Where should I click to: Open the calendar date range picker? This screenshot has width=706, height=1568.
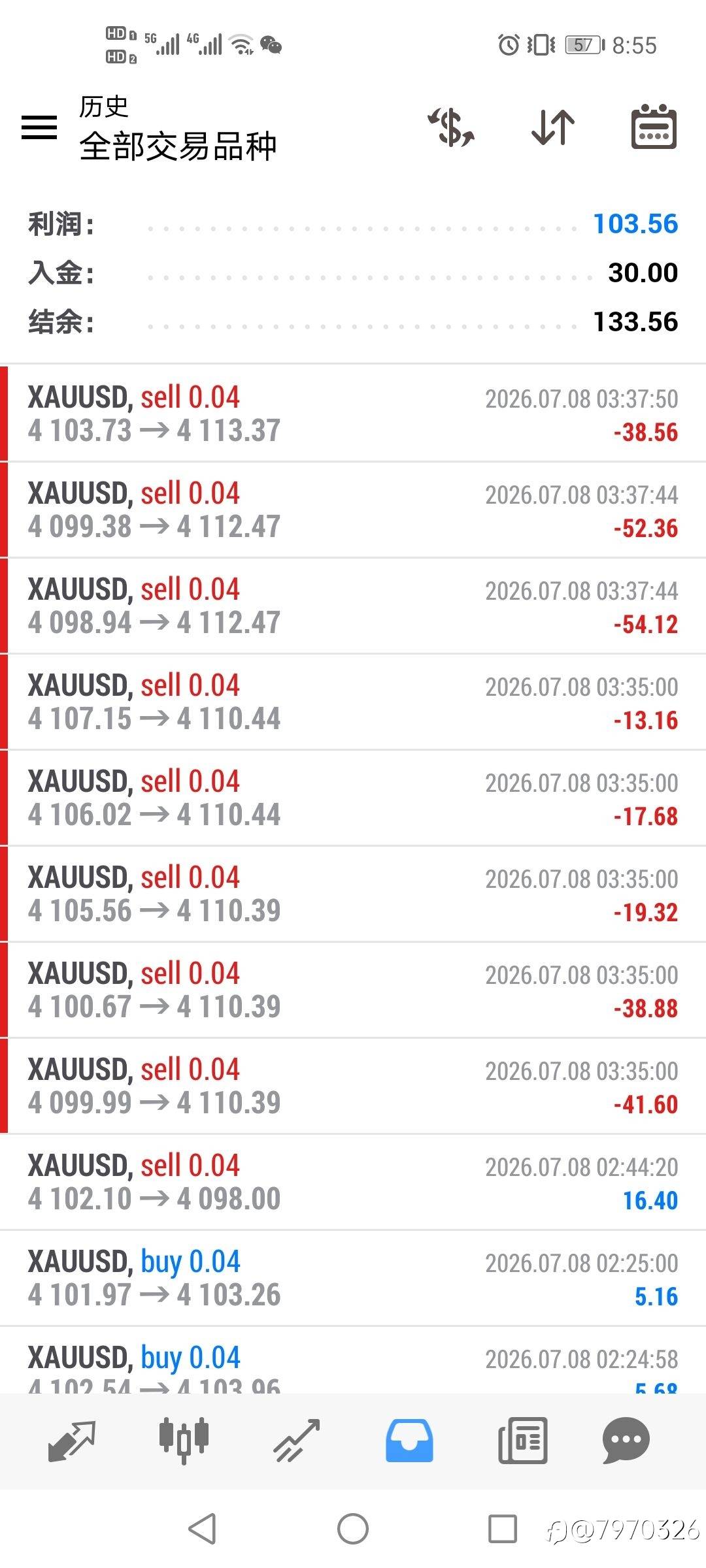tap(654, 127)
